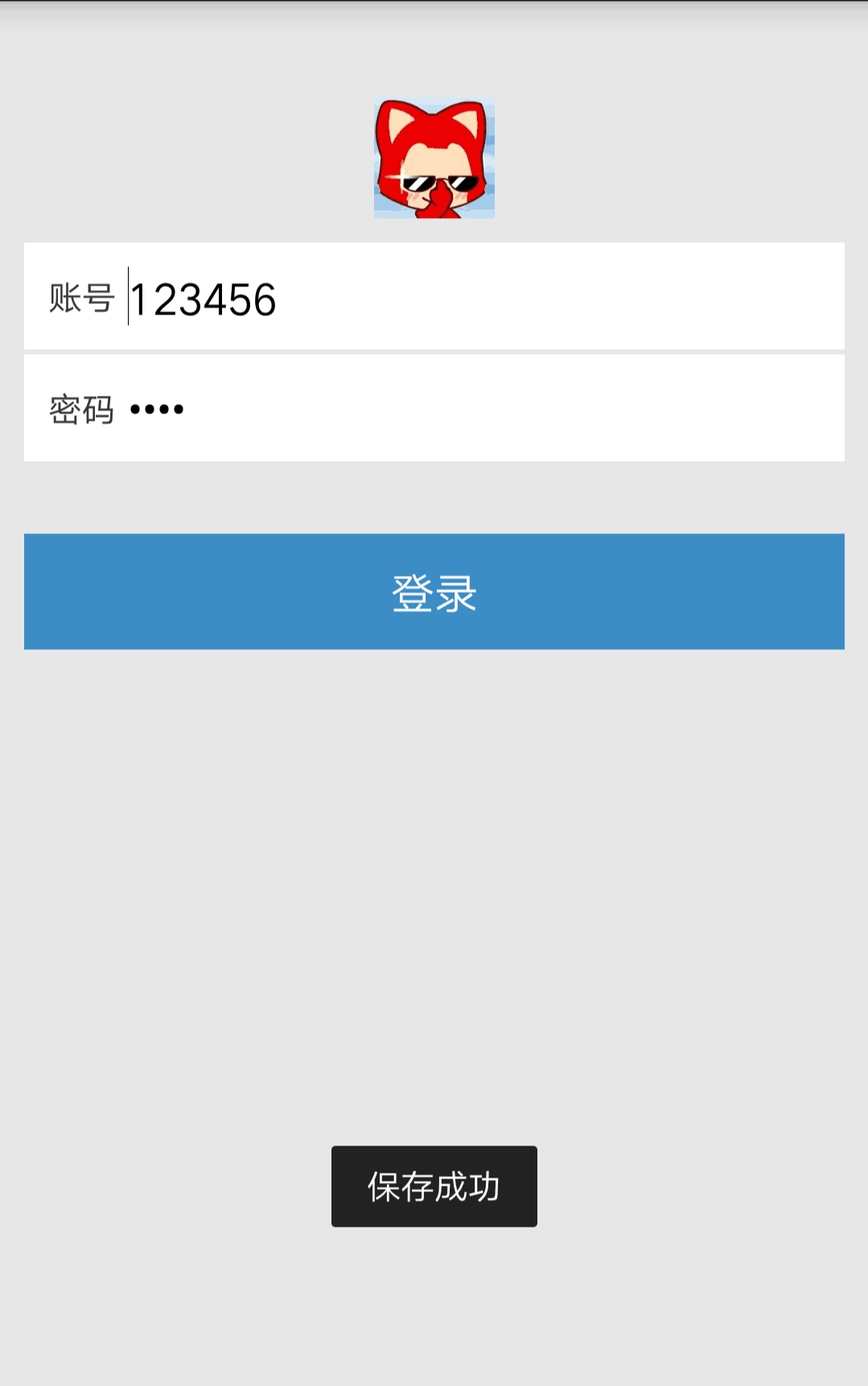Tap the blue 登录 login button
Image resolution: width=868 pixels, height=1386 pixels.
(x=434, y=591)
